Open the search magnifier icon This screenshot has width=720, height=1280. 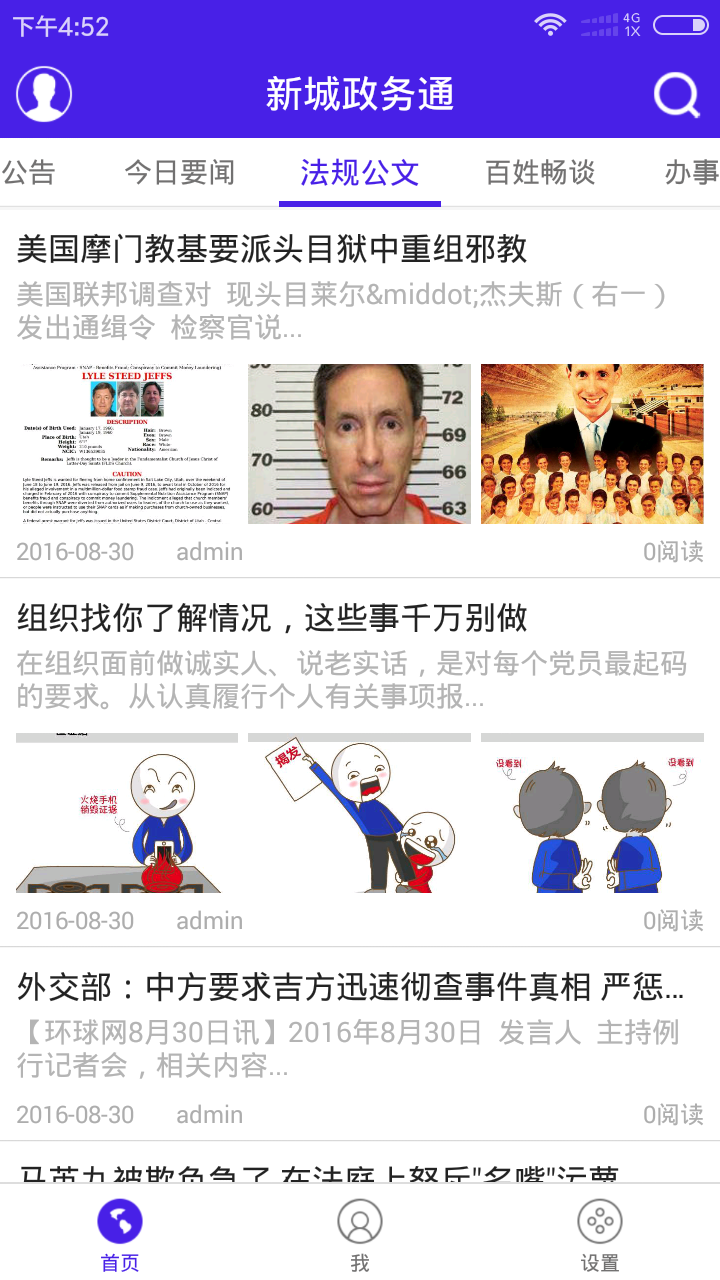[x=677, y=96]
